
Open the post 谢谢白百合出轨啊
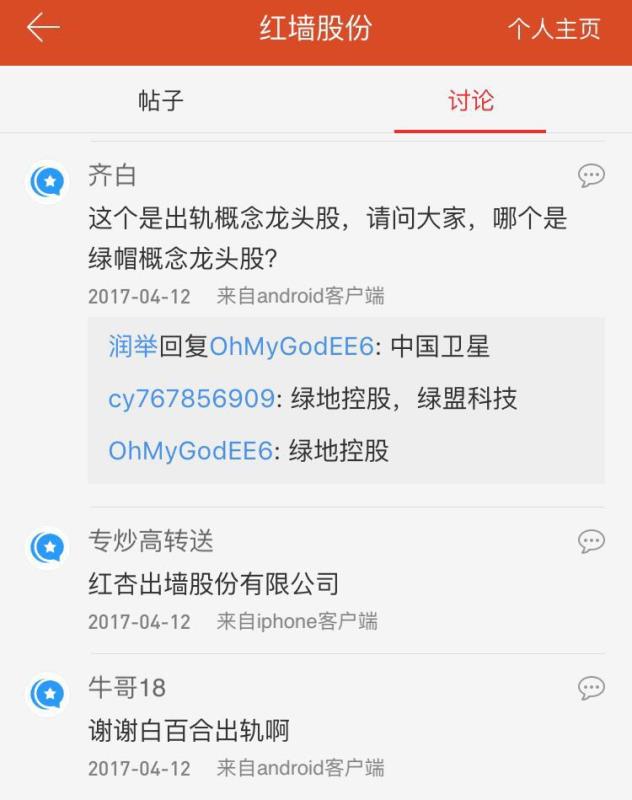click(188, 731)
